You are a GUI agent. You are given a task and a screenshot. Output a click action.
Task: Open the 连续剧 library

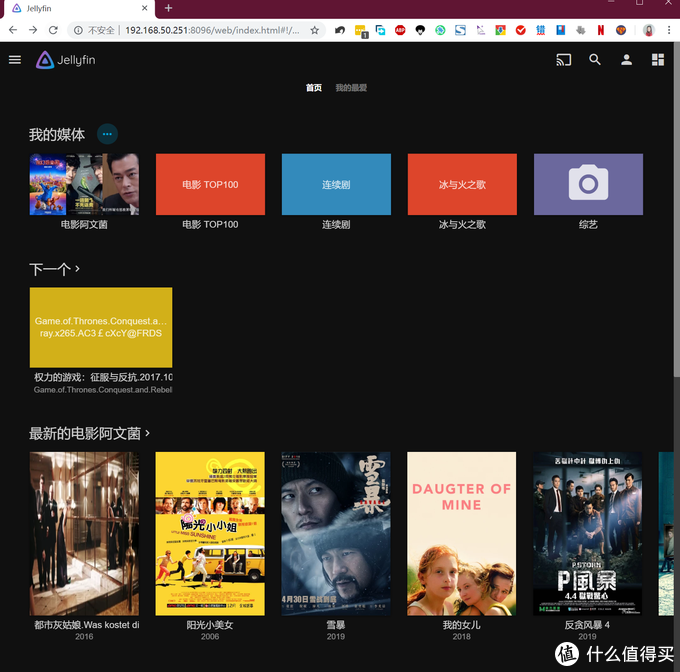336,184
